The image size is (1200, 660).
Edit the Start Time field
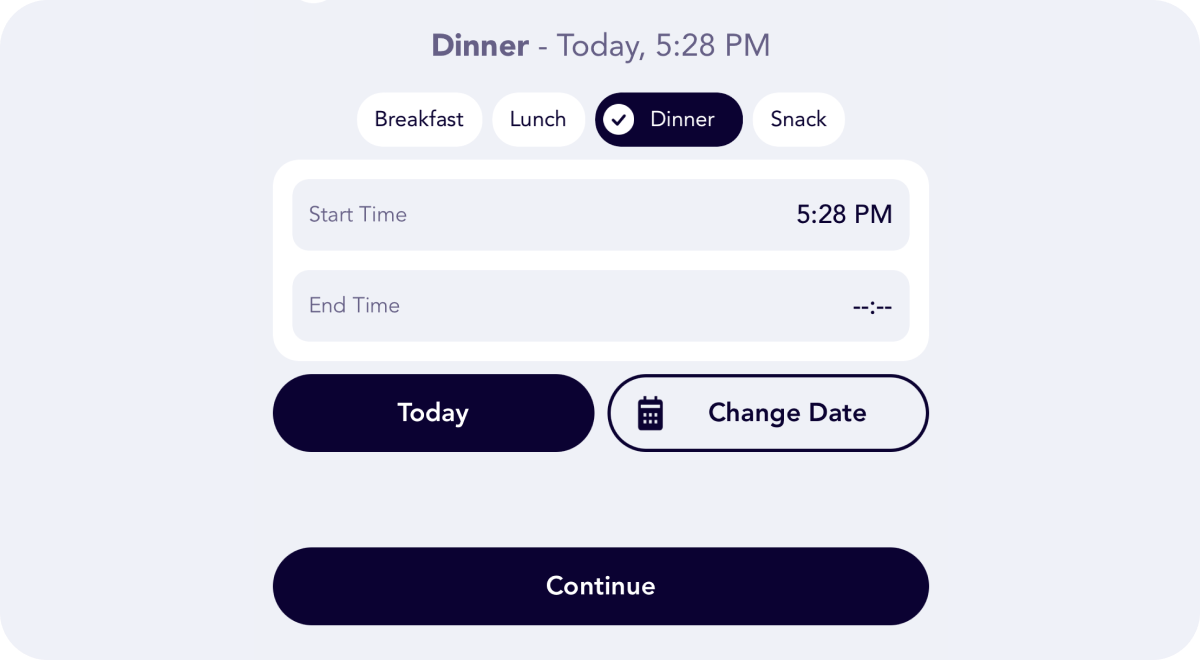[x=600, y=215]
